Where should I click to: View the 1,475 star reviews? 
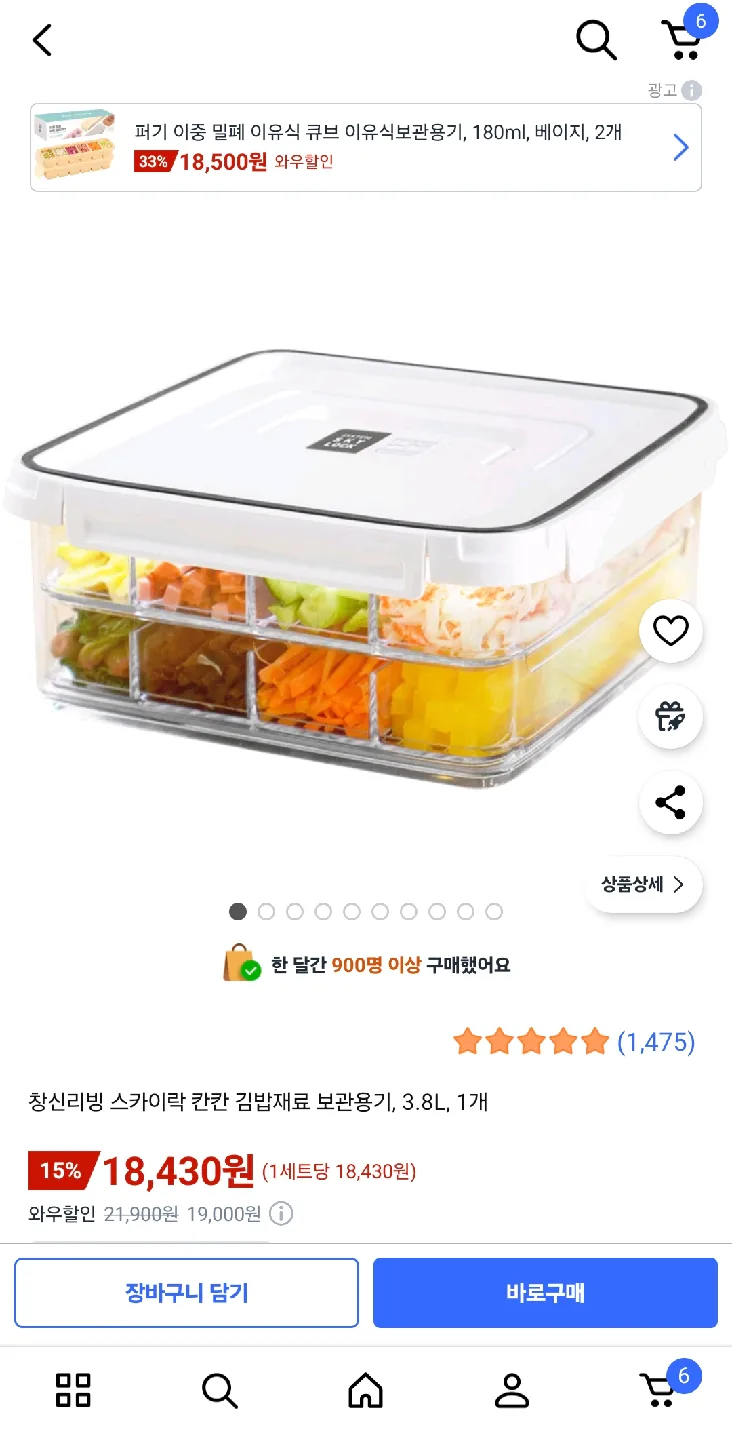tap(574, 1043)
